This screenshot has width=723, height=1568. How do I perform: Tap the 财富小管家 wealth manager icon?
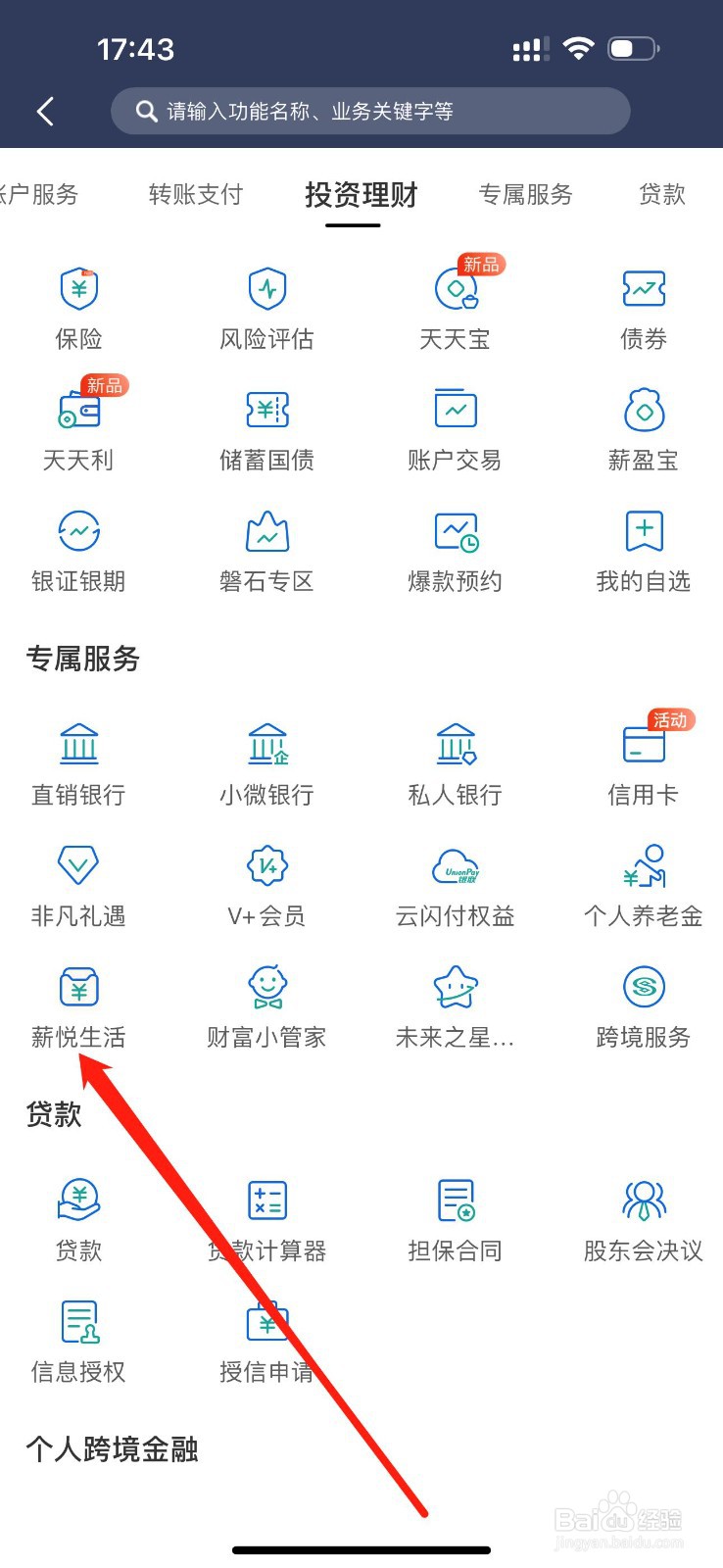click(x=266, y=1004)
